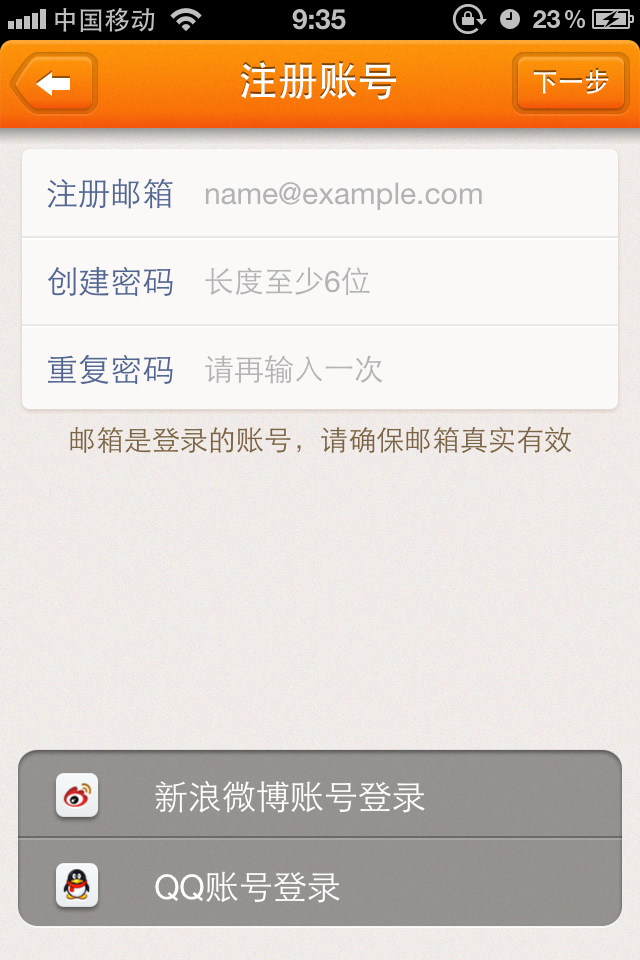640x960 pixels.
Task: Log in with 新浪微博账号登录
Action: [320, 796]
